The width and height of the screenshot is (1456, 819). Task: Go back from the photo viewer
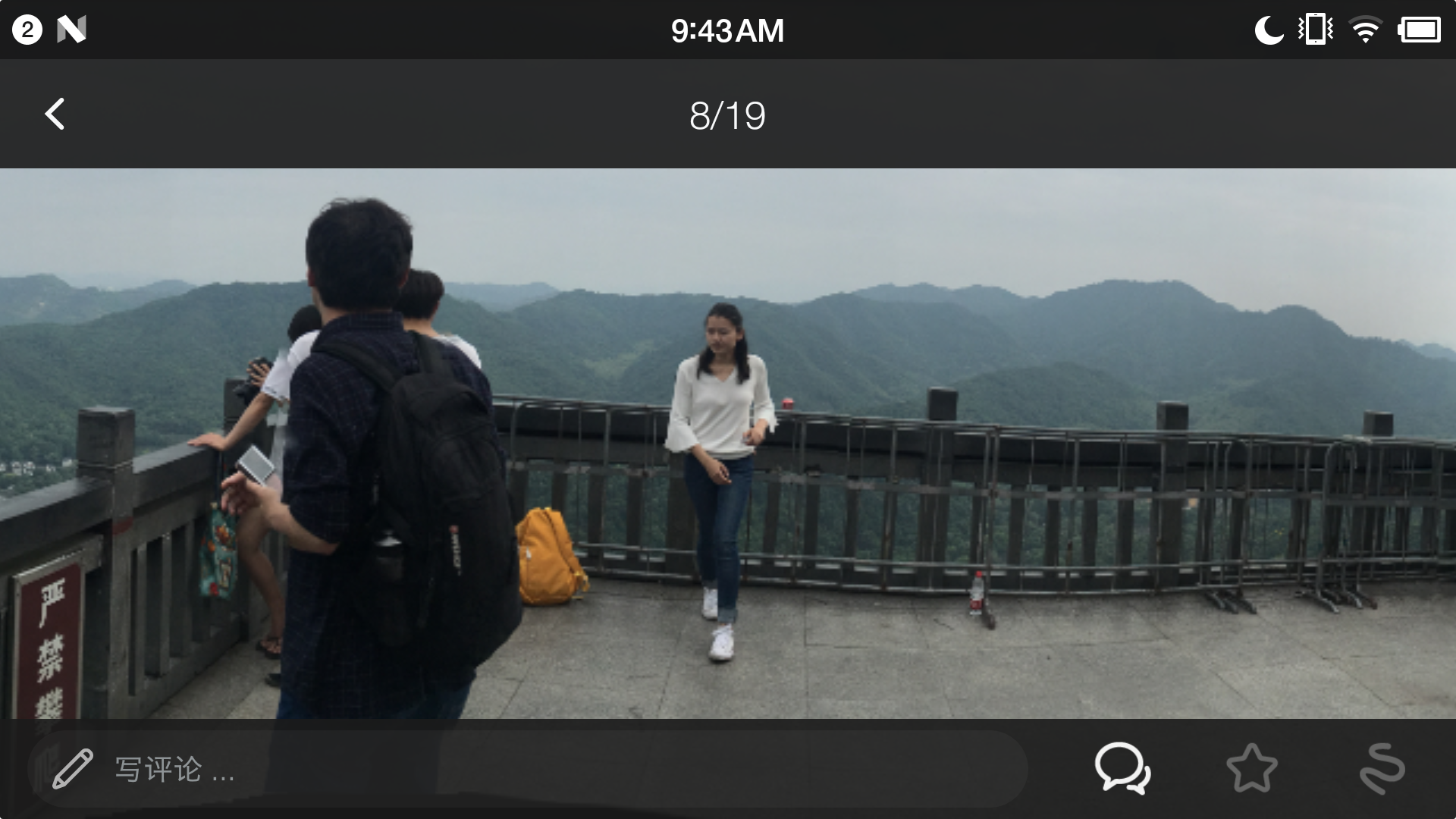click(x=55, y=115)
